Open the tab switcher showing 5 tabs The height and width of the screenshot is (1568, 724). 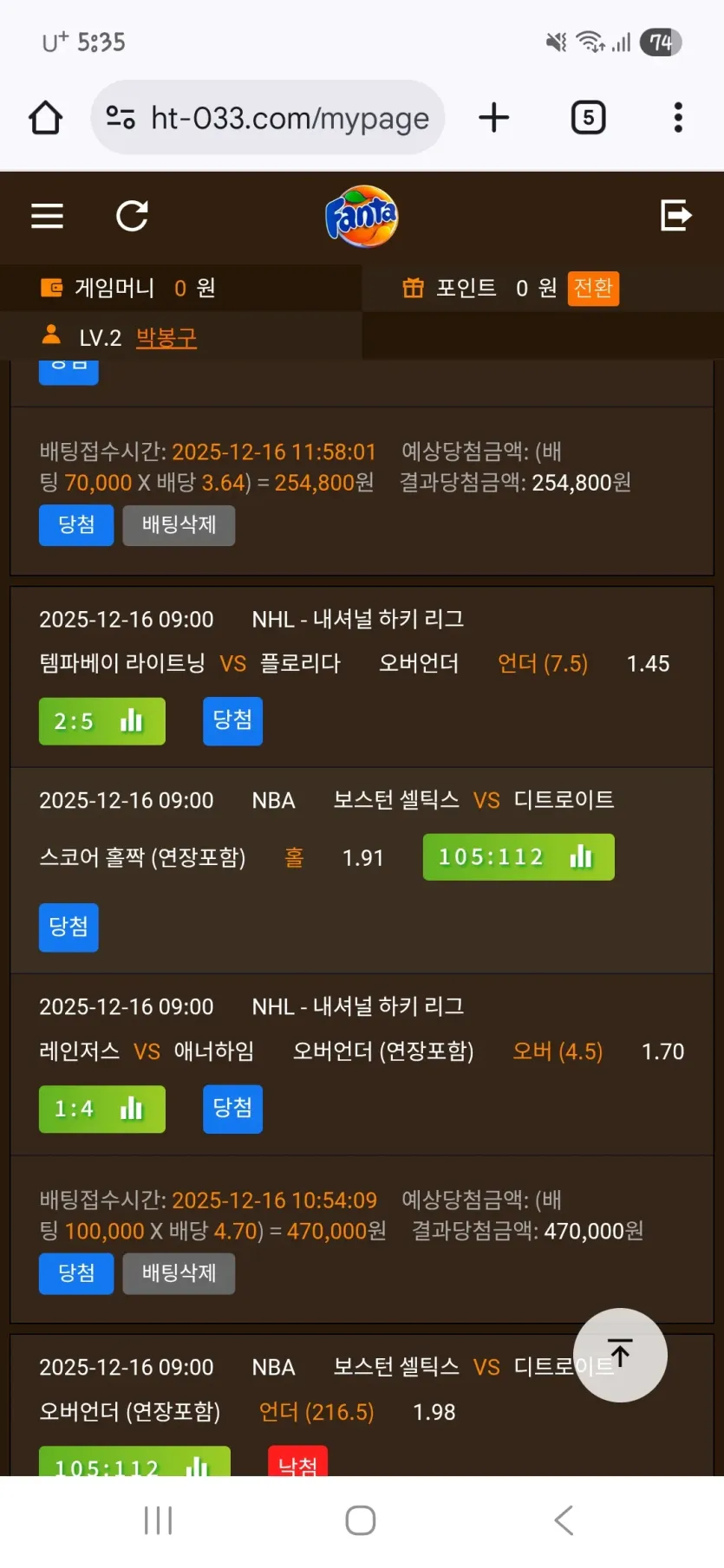589,118
